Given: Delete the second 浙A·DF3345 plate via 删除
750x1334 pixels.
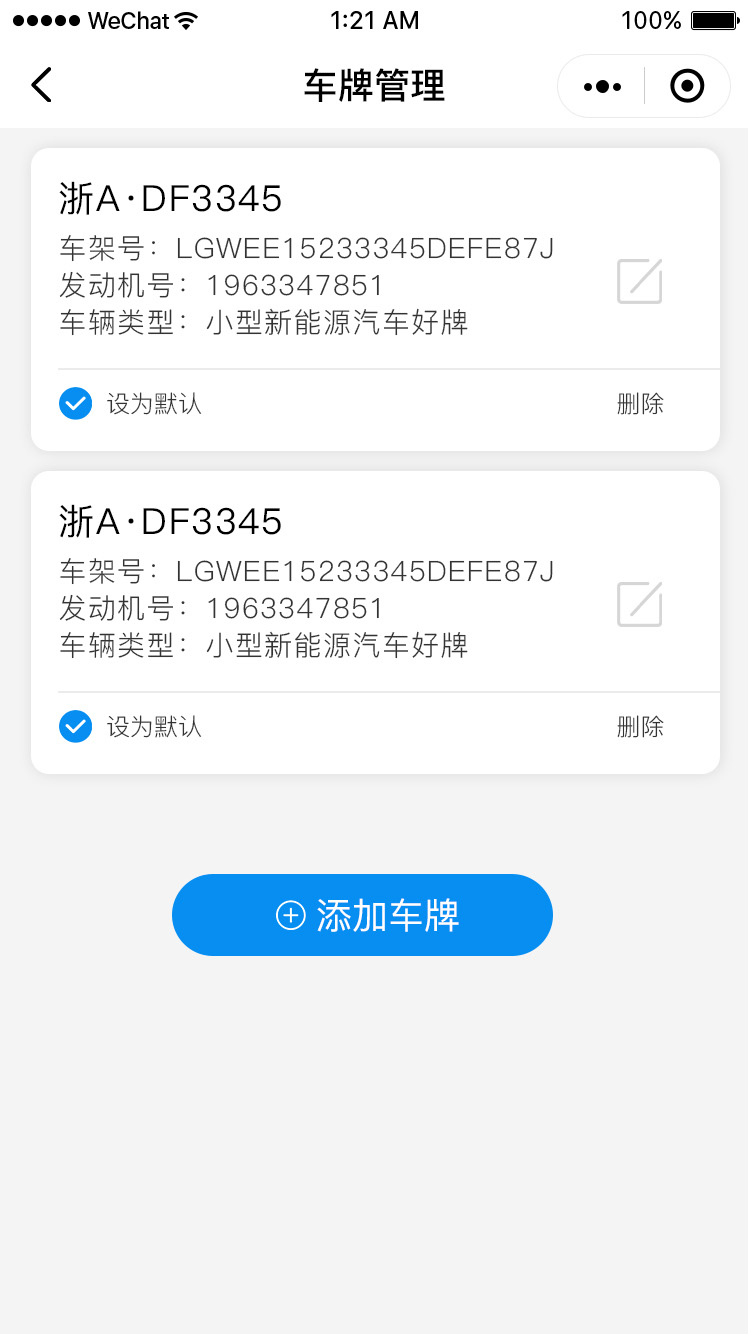Looking at the screenshot, I should pyautogui.click(x=640, y=727).
